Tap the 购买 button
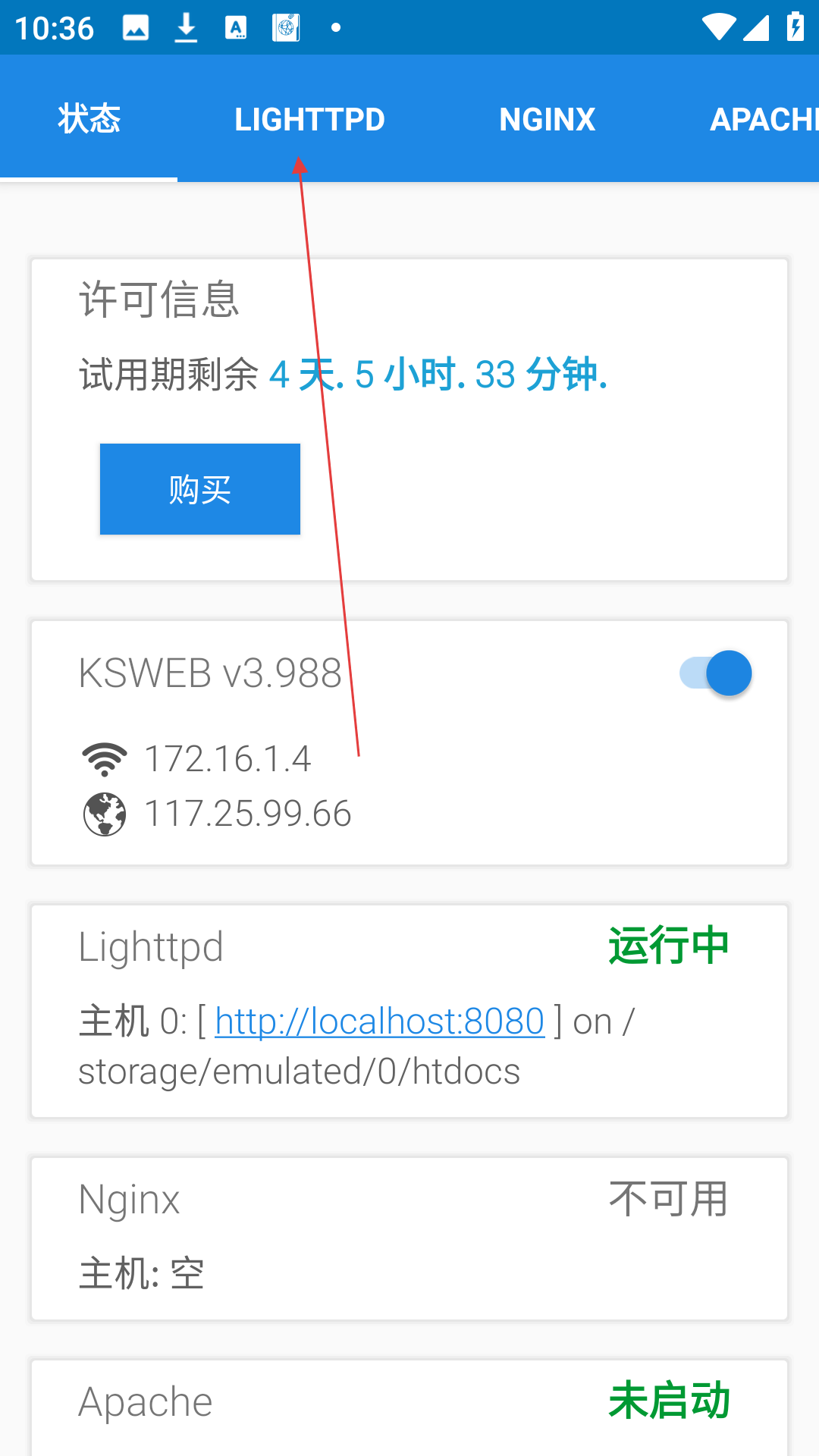Image resolution: width=819 pixels, height=1456 pixels. pos(200,489)
